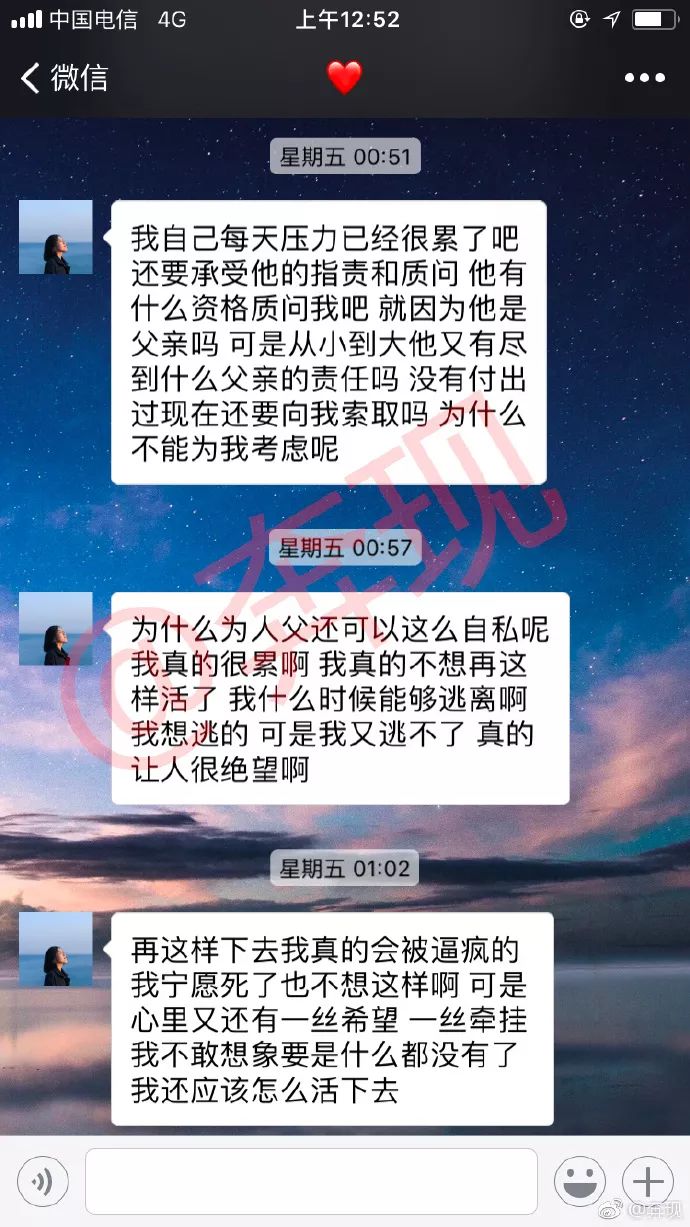Open the emoji sticker panel
This screenshot has height=1227, width=690.
tap(580, 1183)
